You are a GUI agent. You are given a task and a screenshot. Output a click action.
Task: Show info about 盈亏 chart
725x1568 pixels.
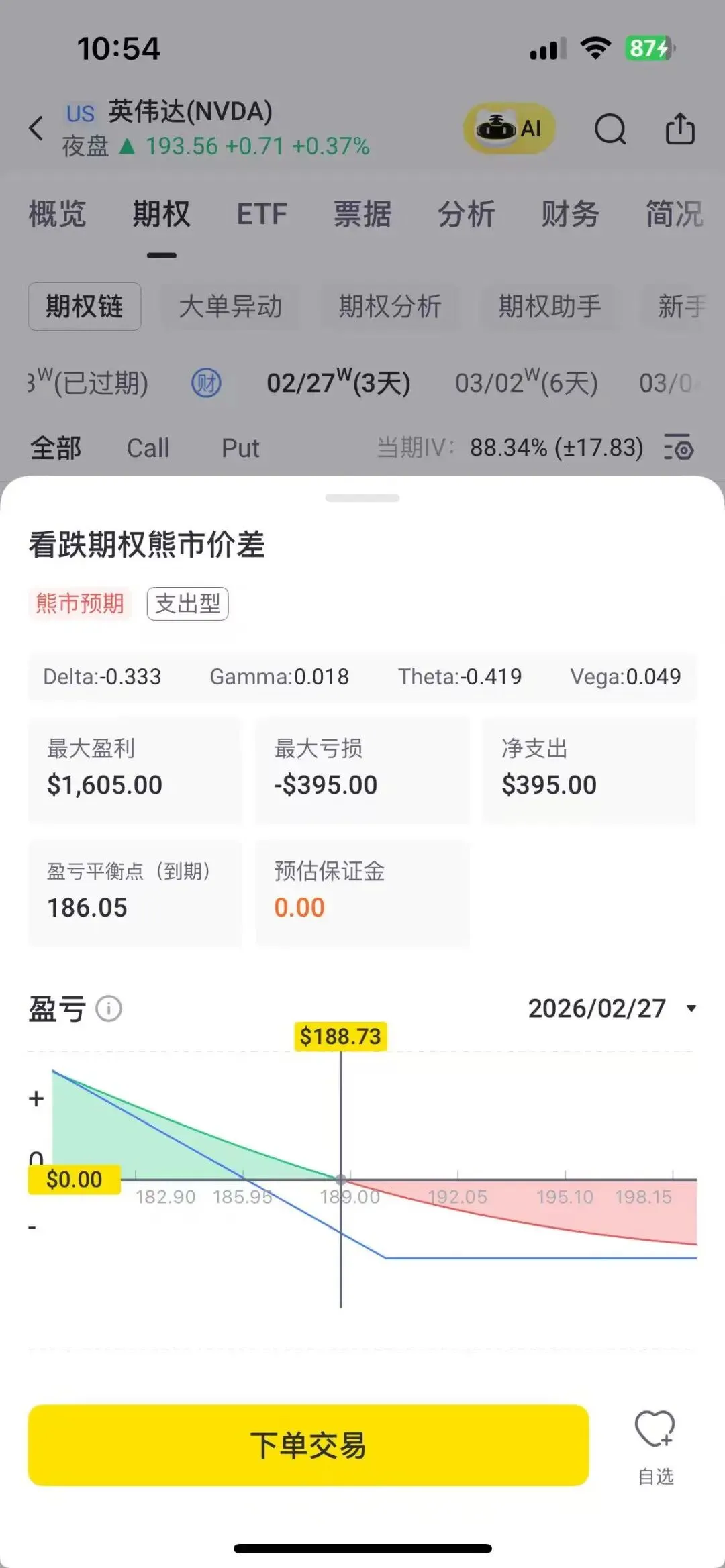[x=109, y=1008]
